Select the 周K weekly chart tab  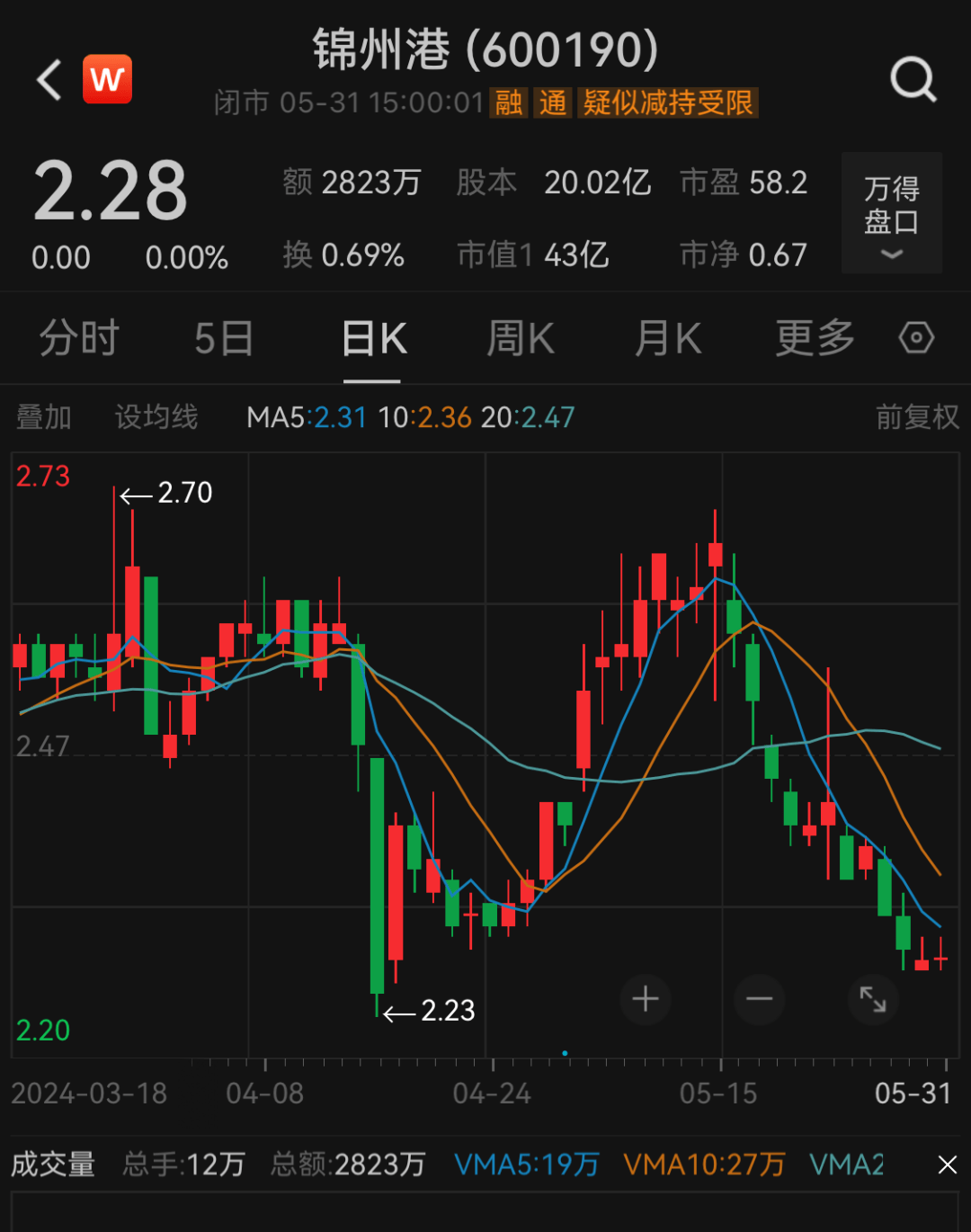520,338
